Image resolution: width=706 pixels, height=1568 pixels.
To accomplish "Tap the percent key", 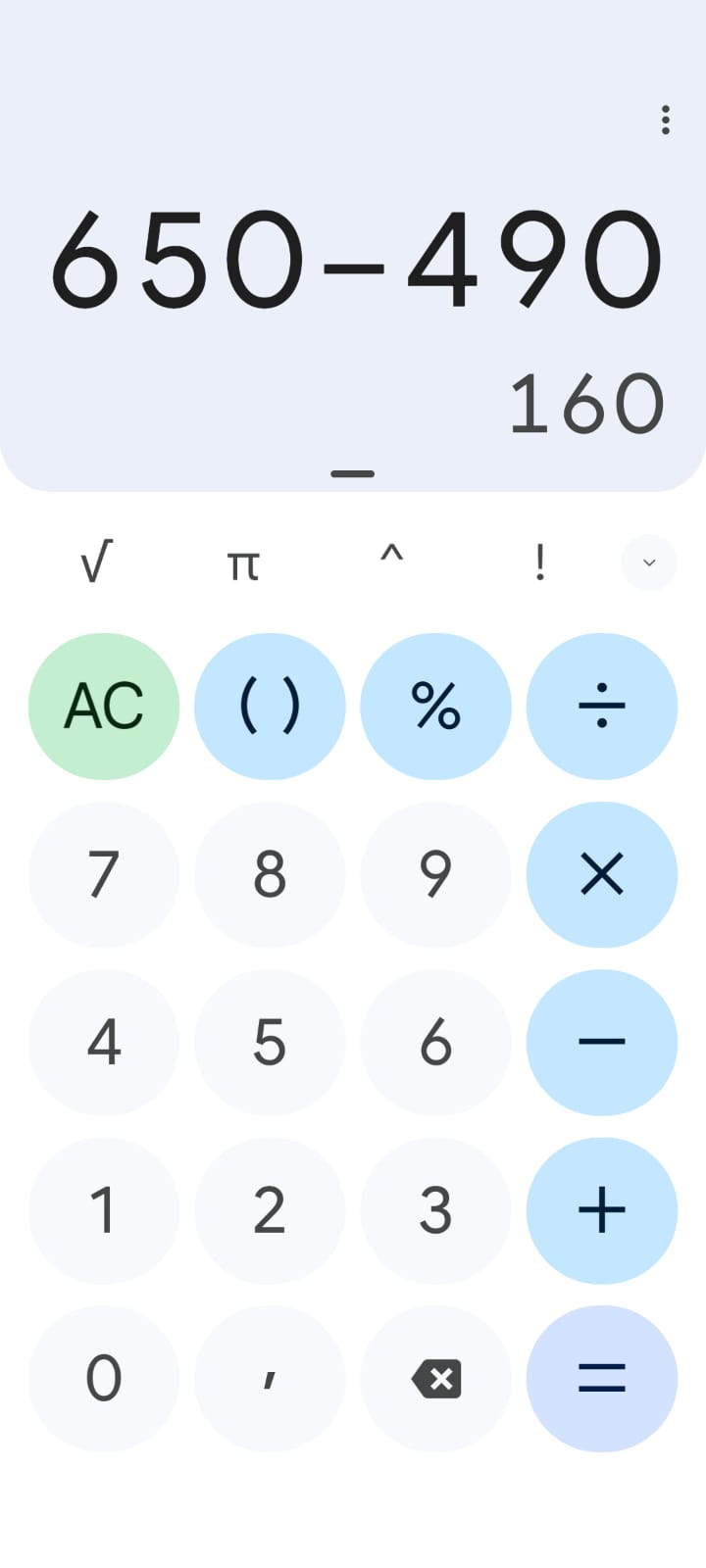I will (x=435, y=706).
